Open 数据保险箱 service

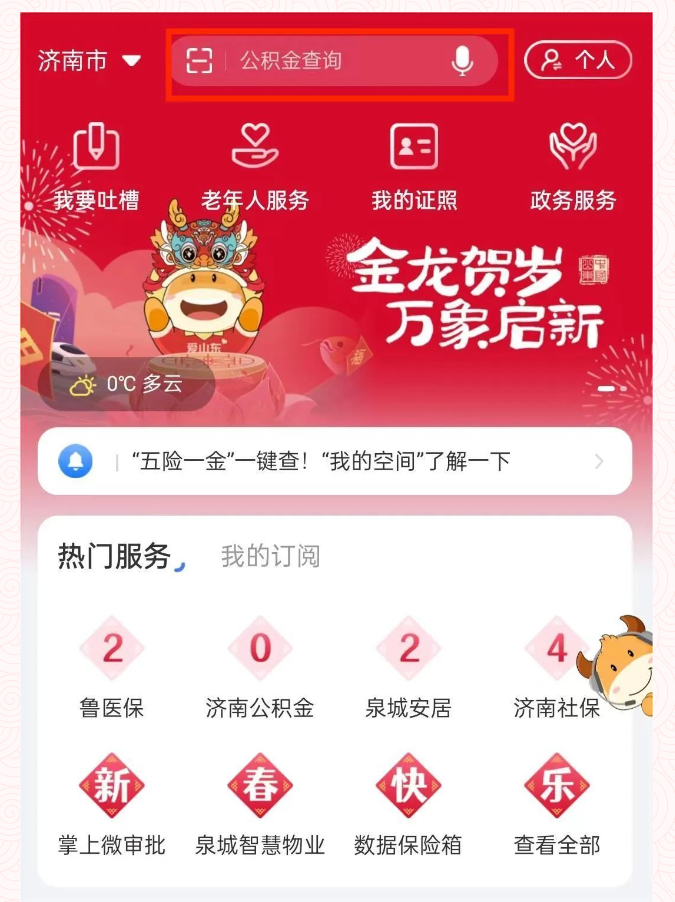[x=408, y=803]
